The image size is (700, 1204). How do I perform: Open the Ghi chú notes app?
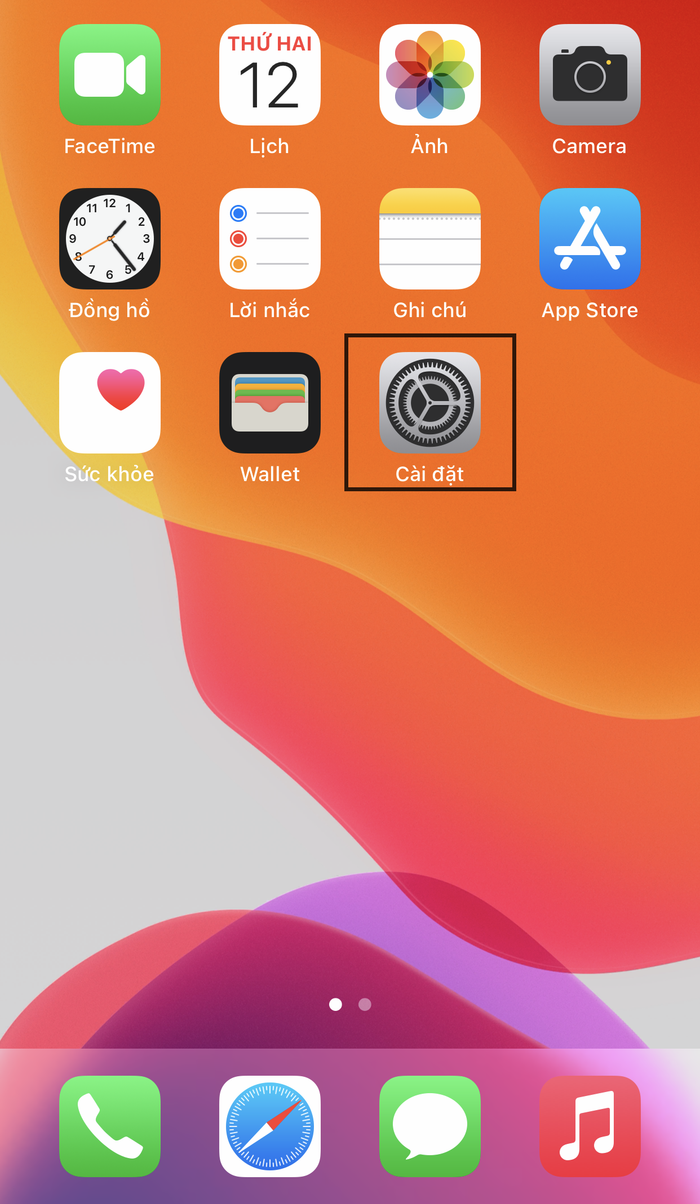click(430, 239)
